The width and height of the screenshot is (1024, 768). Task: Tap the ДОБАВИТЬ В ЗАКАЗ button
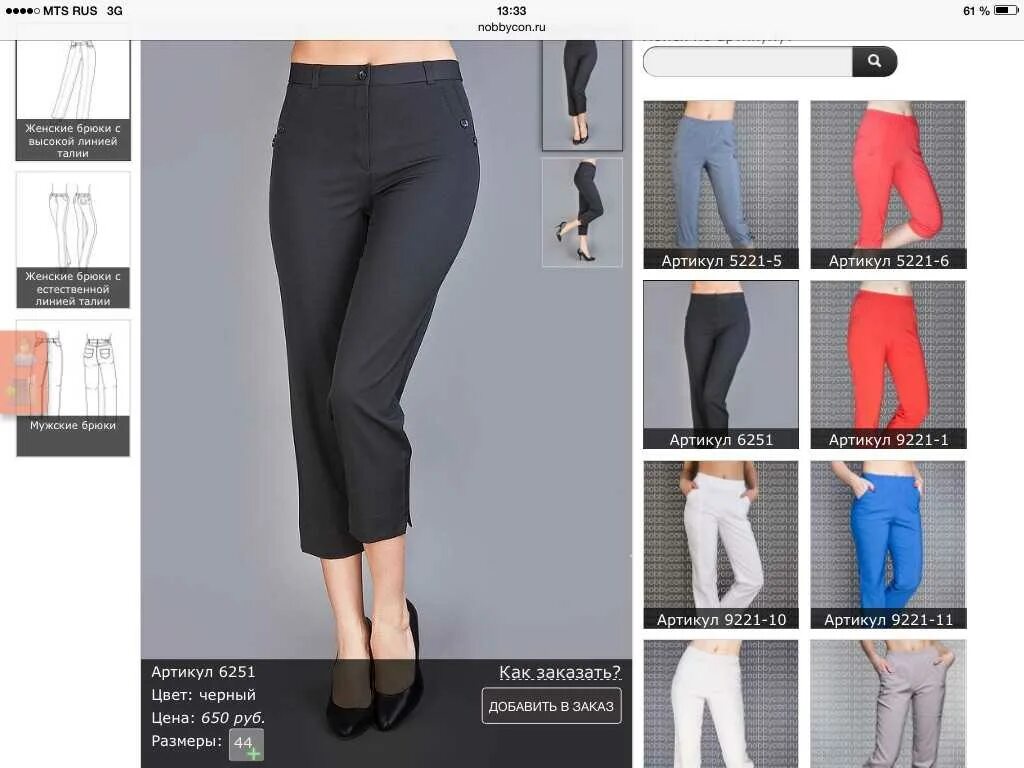[x=551, y=706]
